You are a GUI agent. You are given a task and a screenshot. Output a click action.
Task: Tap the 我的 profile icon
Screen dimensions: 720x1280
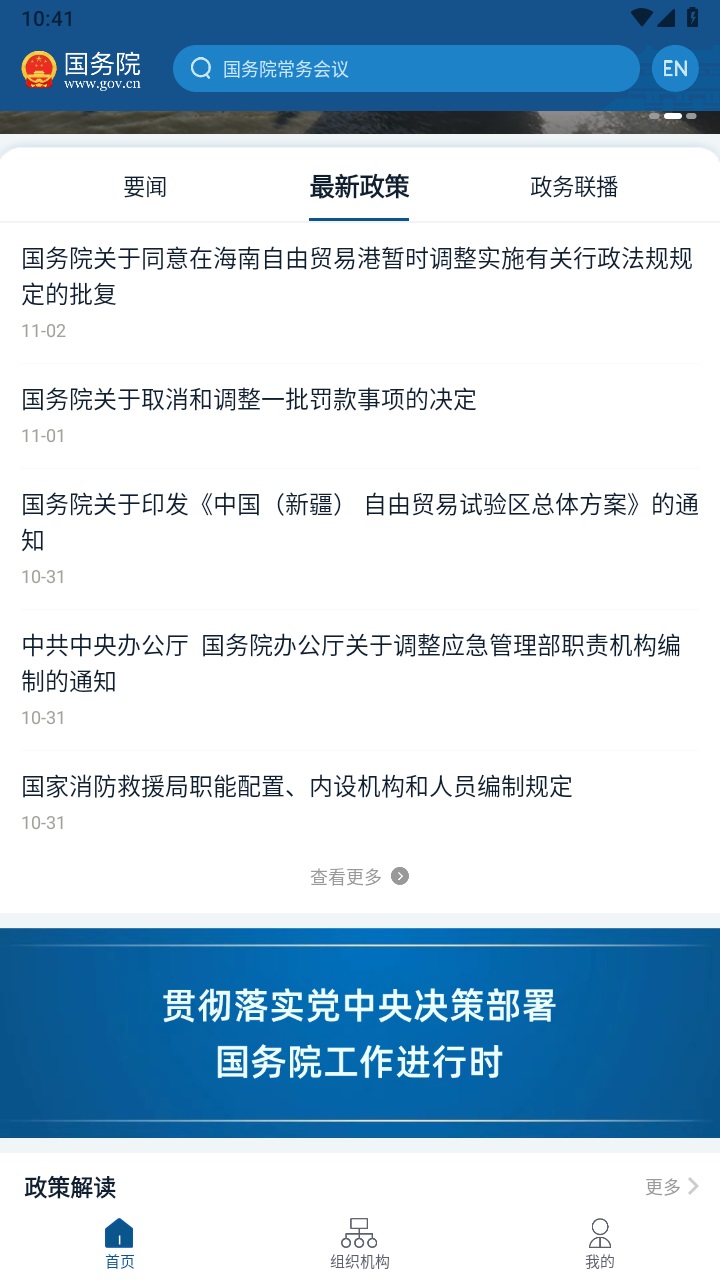point(599,1240)
